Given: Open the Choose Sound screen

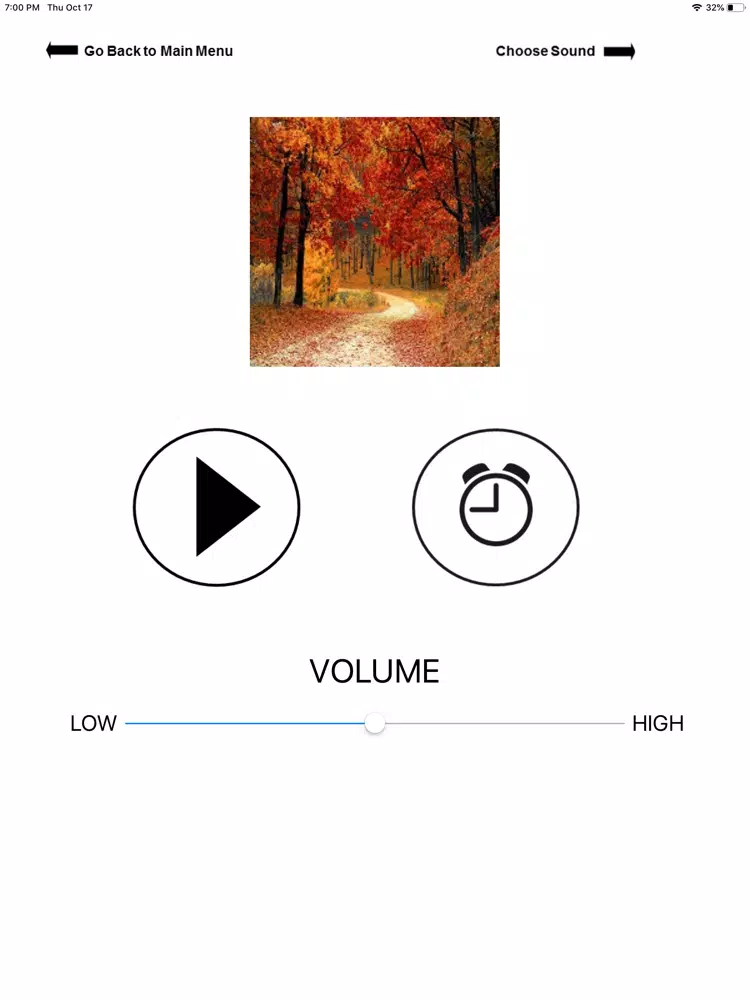Looking at the screenshot, I should (x=565, y=51).
